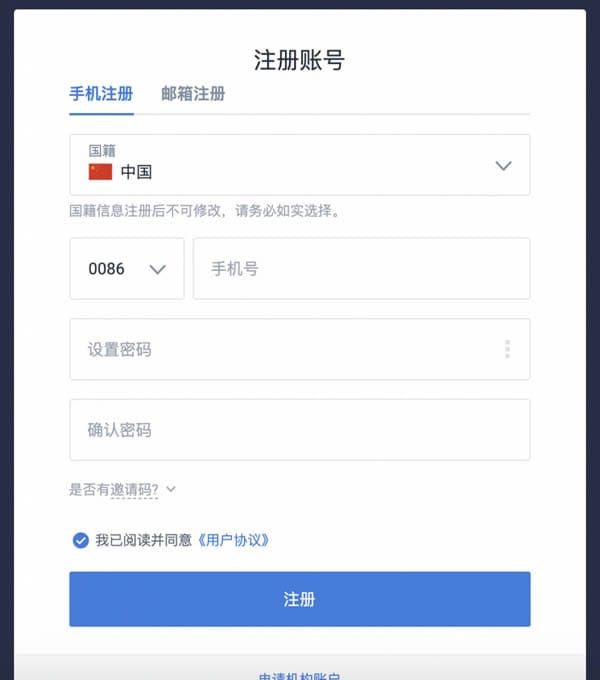This screenshot has height=680, width=600.
Task: Expand the 是否有邀请码 invite code section
Action: [x=122, y=490]
